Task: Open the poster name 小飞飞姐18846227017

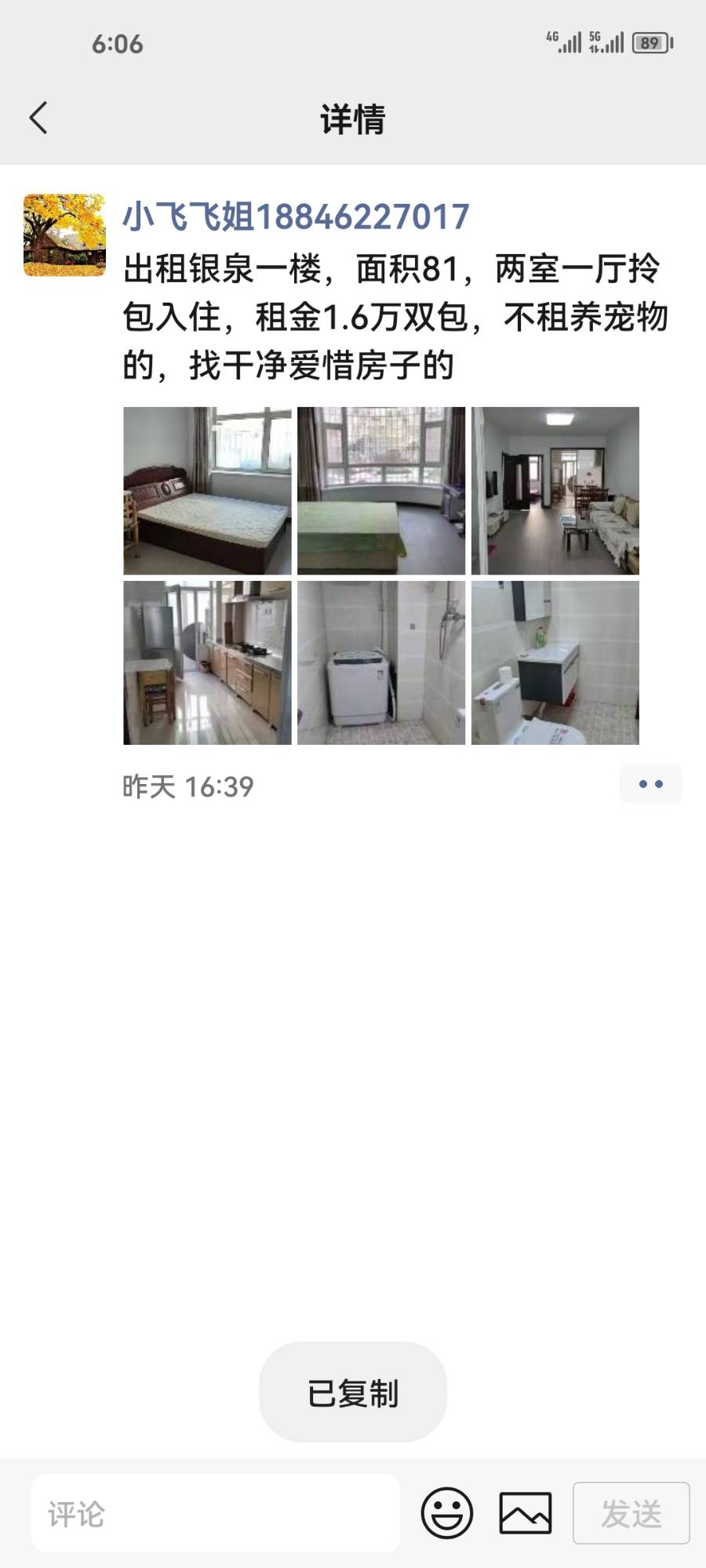Action: (x=296, y=216)
